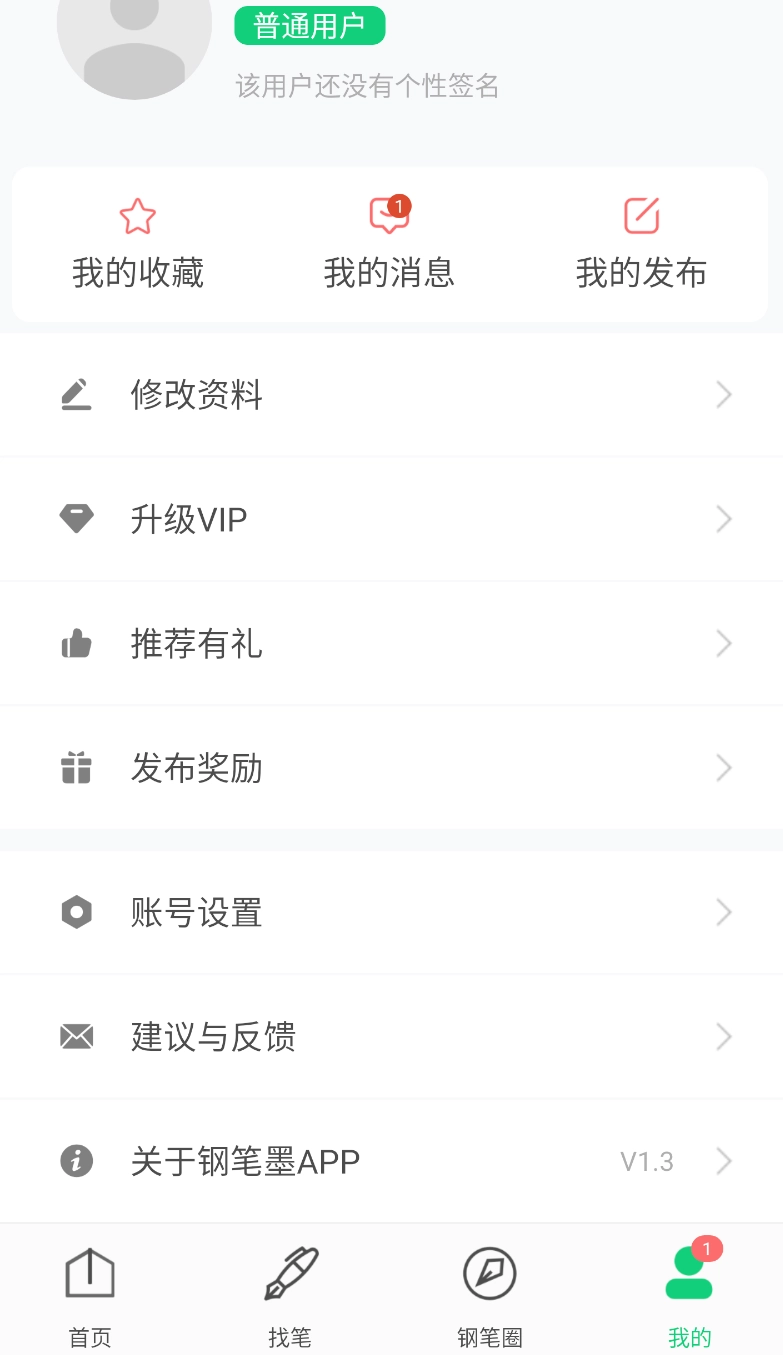
Task: Open 我的消息 with notification badge
Action: (x=388, y=216)
